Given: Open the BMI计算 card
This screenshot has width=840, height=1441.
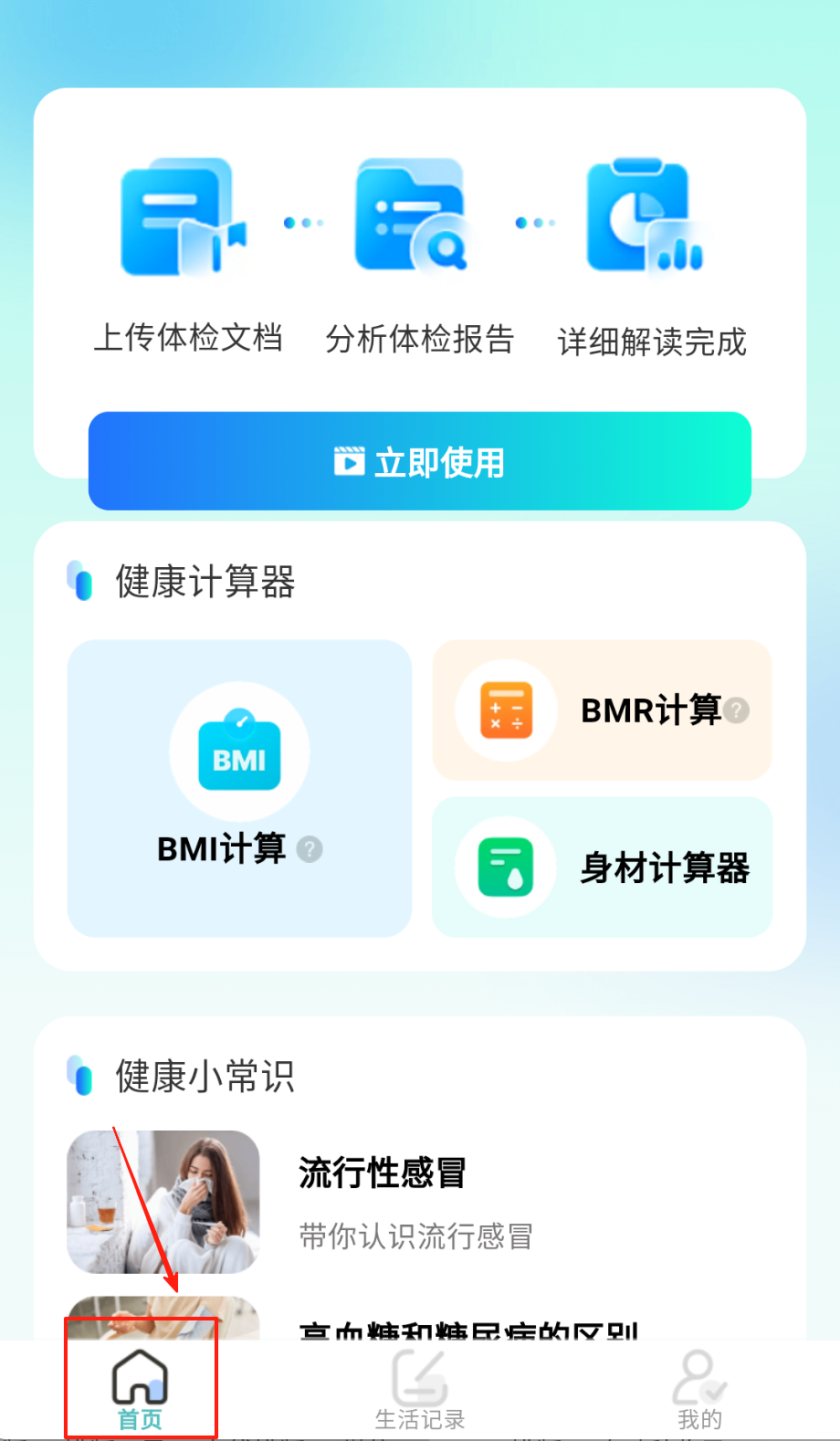Looking at the screenshot, I should 239,787.
